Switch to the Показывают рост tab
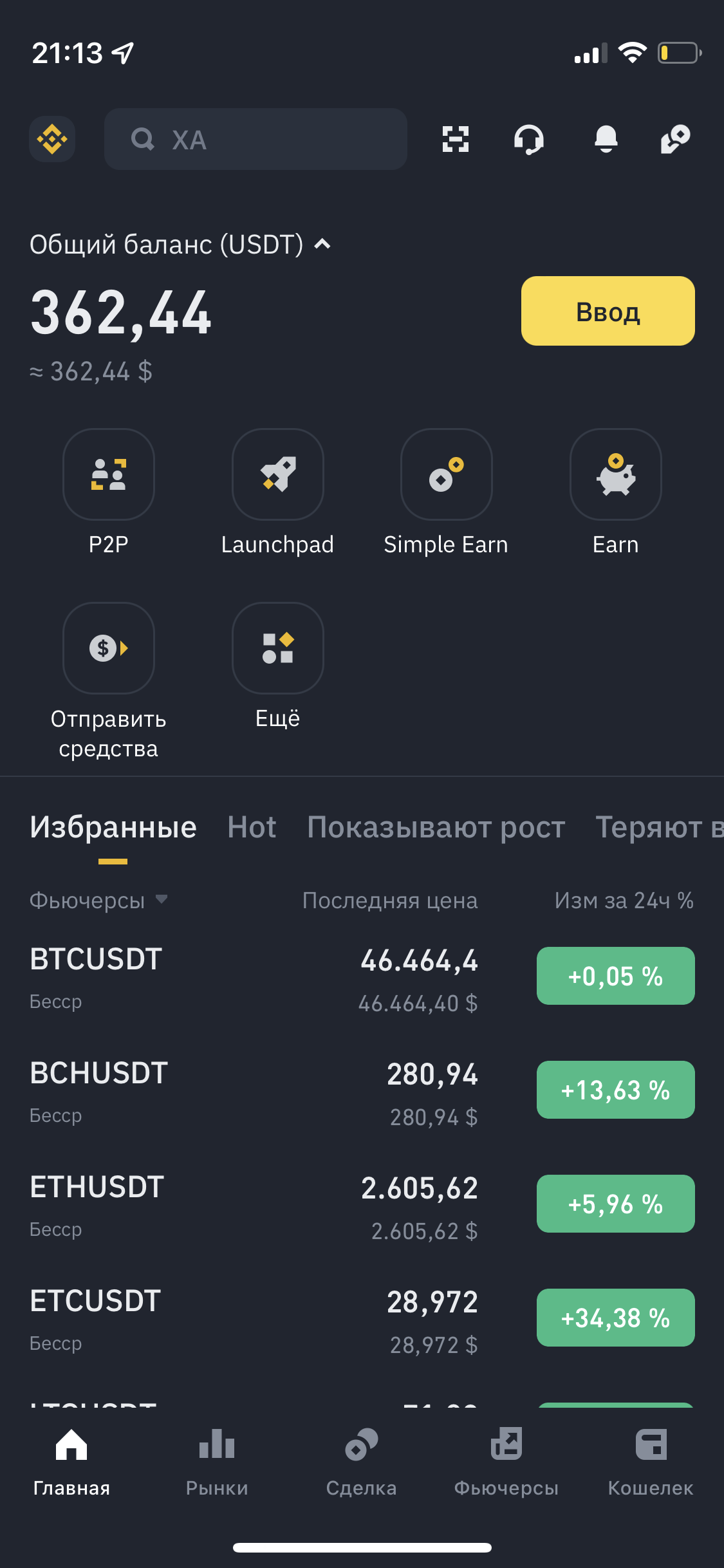Image resolution: width=724 pixels, height=1568 pixels. [436, 827]
